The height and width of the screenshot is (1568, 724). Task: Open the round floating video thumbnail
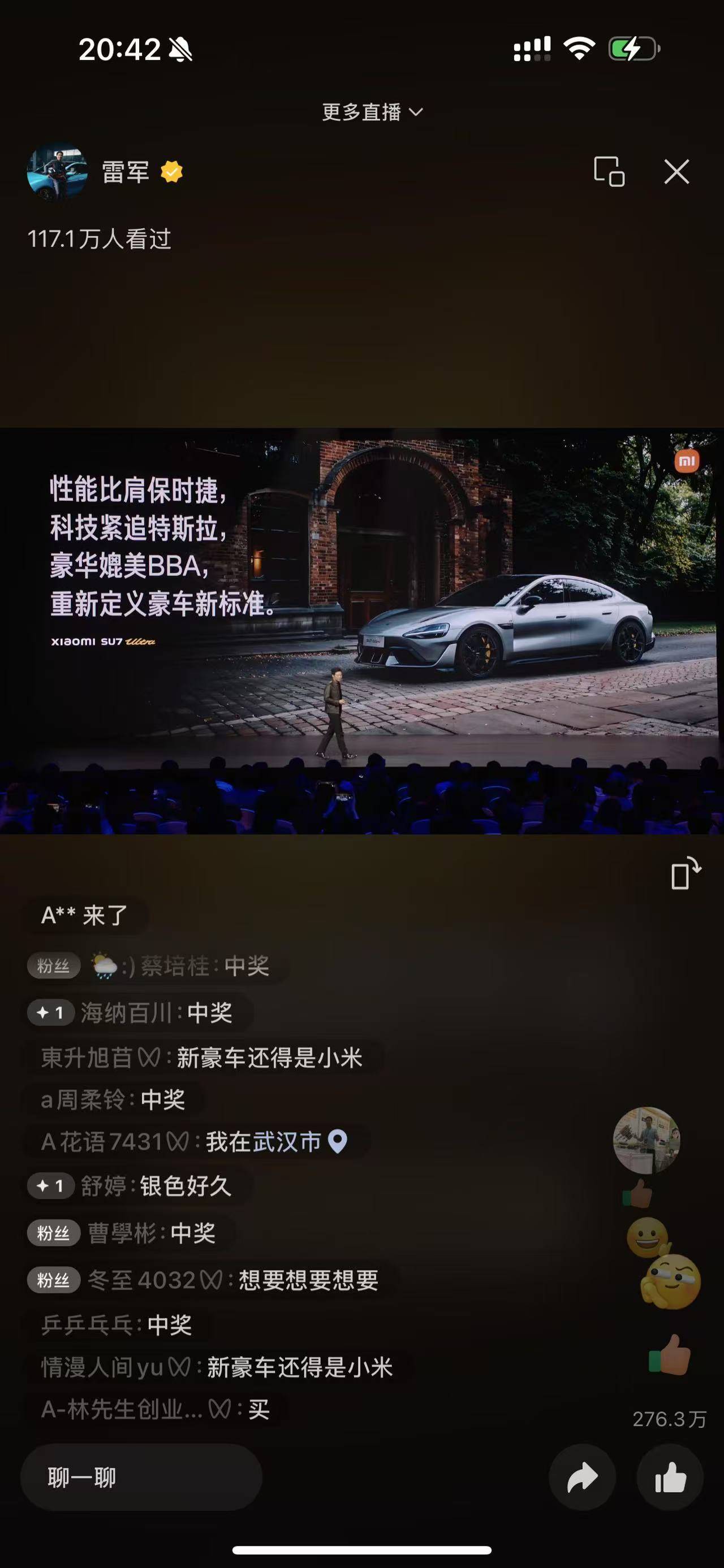[x=646, y=1140]
